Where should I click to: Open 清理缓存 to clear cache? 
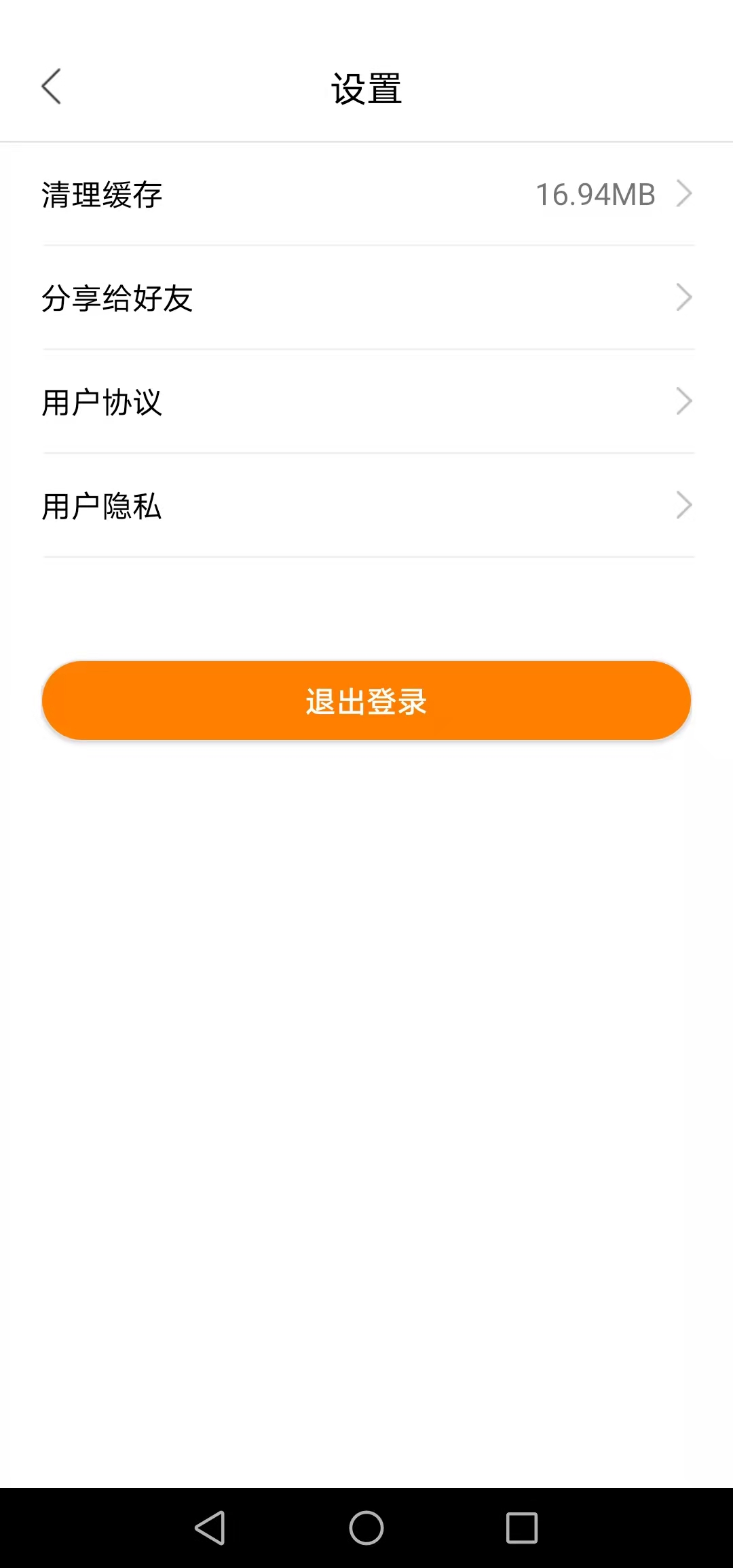pyautogui.click(x=366, y=195)
